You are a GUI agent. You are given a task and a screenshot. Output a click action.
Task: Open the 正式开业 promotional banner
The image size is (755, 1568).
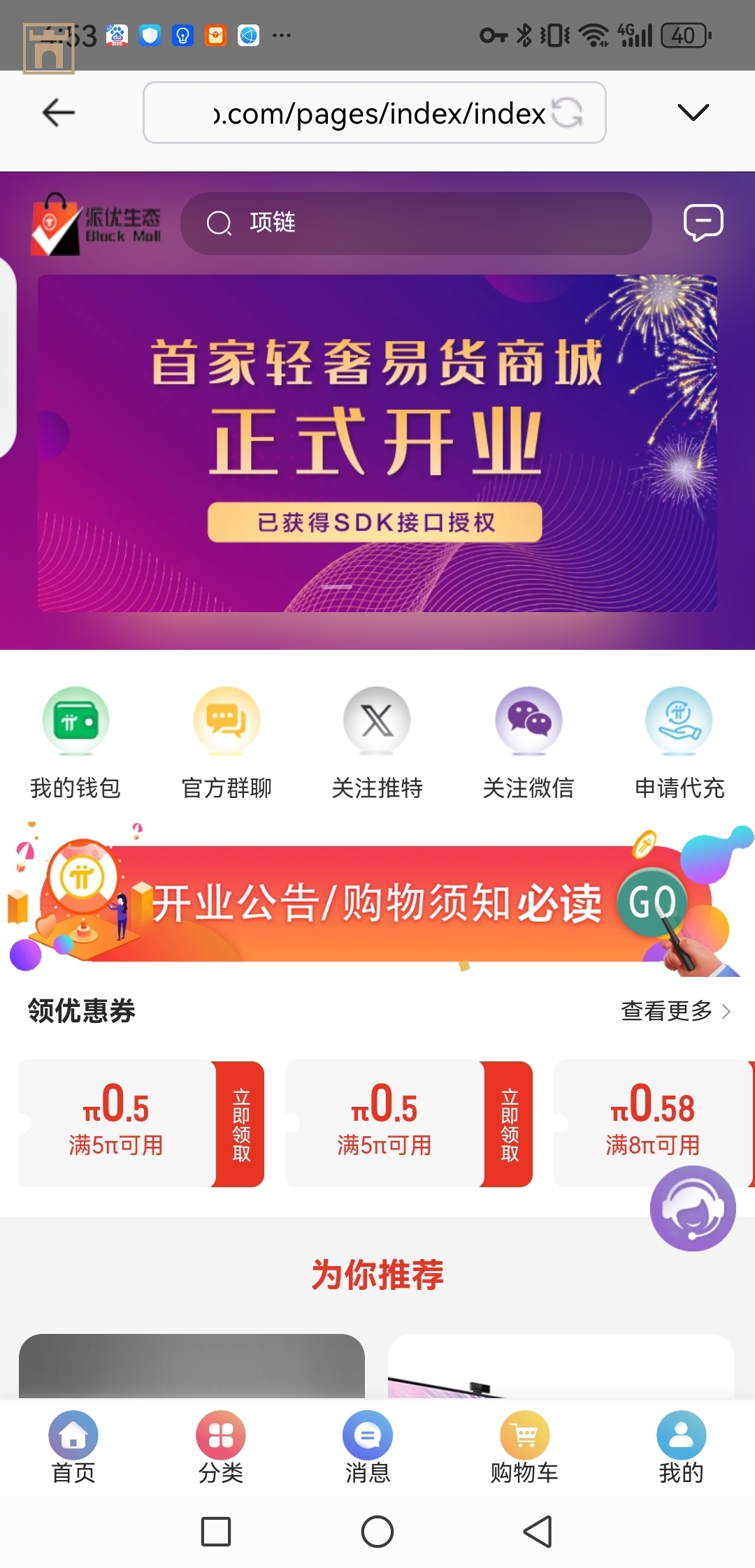click(x=377, y=443)
